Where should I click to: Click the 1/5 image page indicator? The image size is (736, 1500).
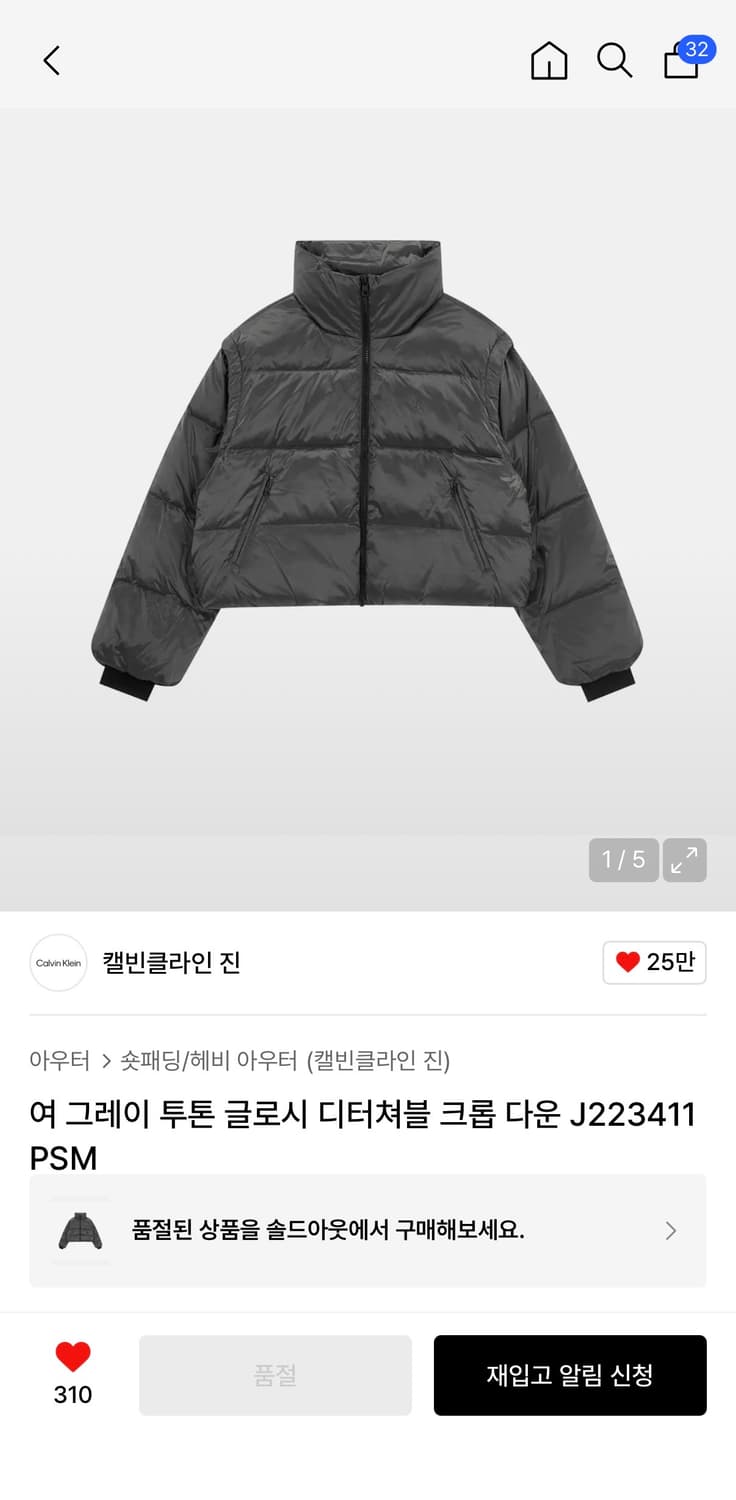tap(623, 859)
